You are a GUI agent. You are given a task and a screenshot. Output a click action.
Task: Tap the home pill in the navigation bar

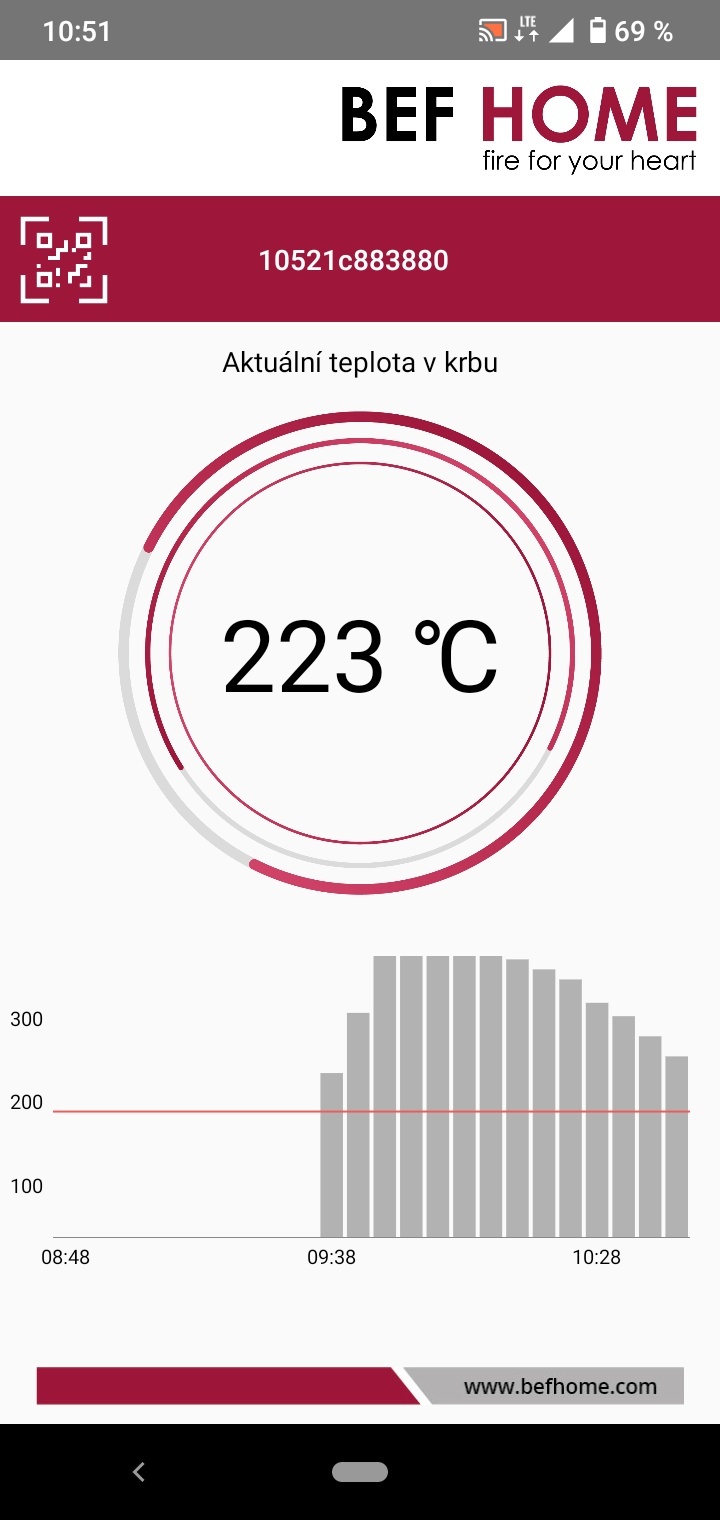(360, 1471)
